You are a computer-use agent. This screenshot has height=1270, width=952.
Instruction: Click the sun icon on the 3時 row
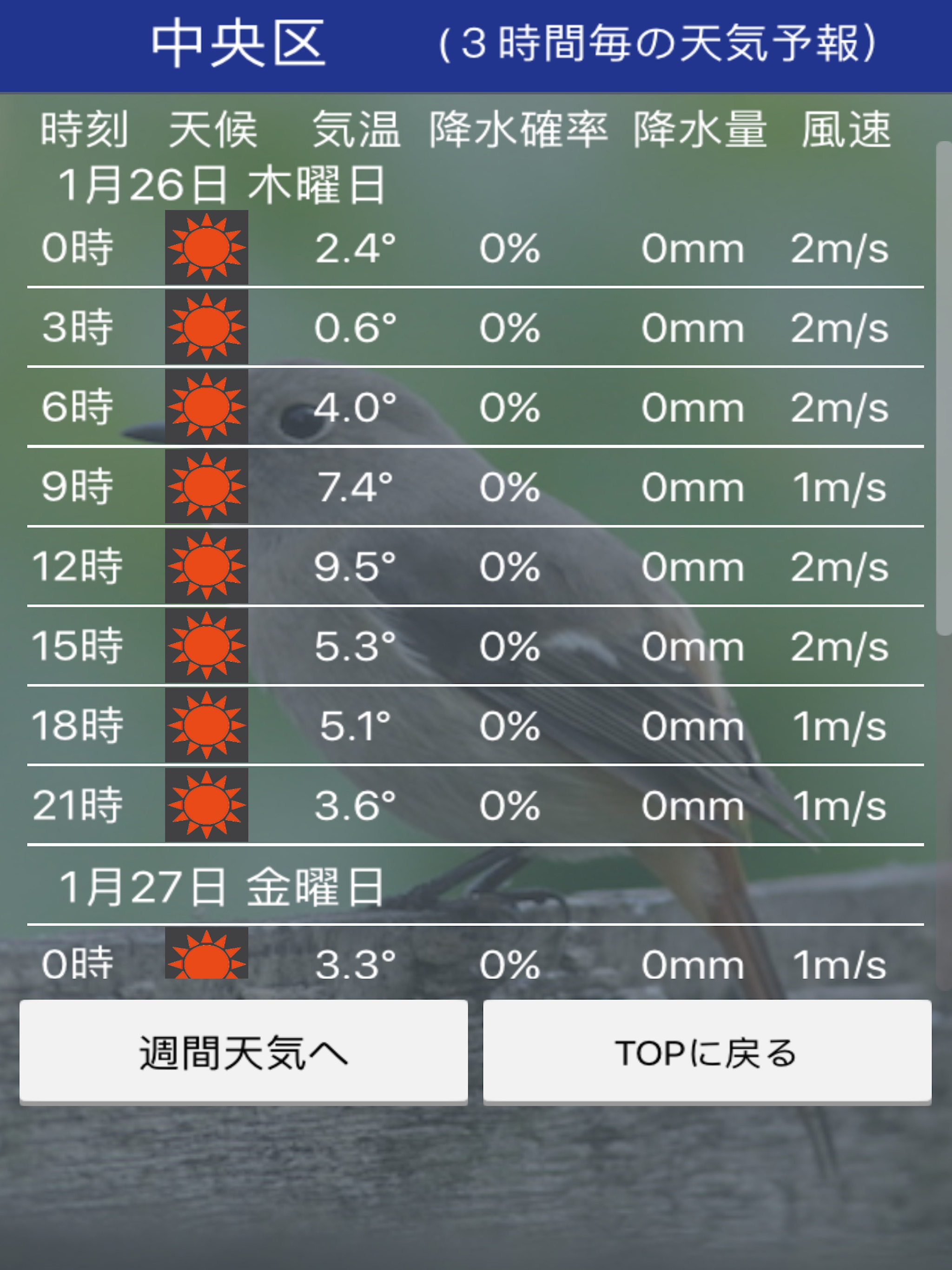pos(207,328)
